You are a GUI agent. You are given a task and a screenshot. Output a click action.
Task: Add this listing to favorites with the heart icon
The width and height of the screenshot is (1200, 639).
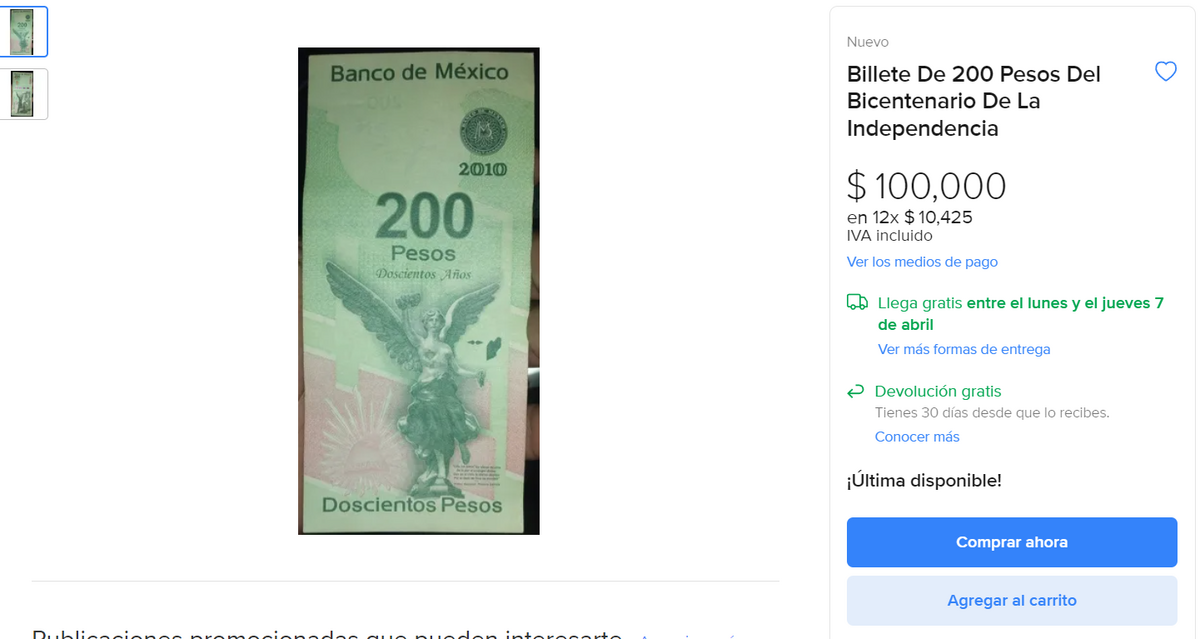tap(1165, 72)
